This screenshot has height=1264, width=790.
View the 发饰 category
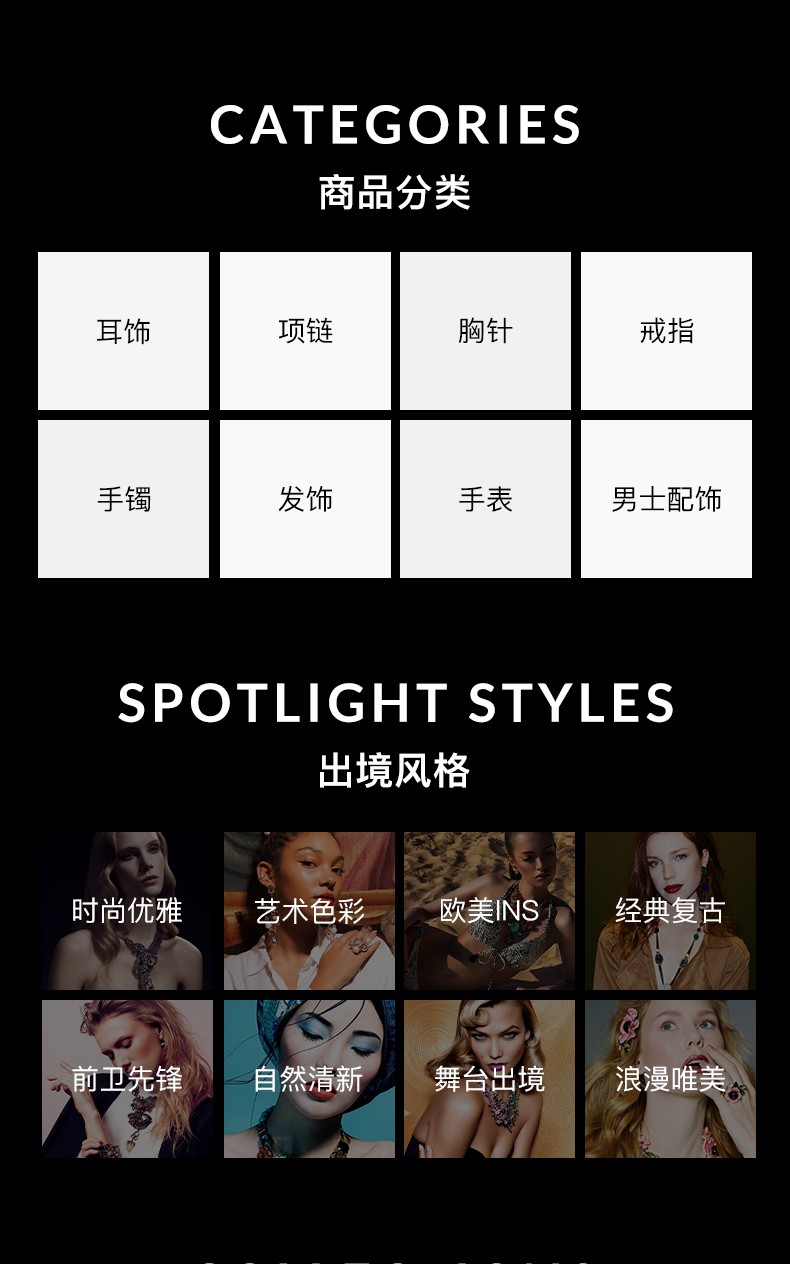tap(305, 499)
